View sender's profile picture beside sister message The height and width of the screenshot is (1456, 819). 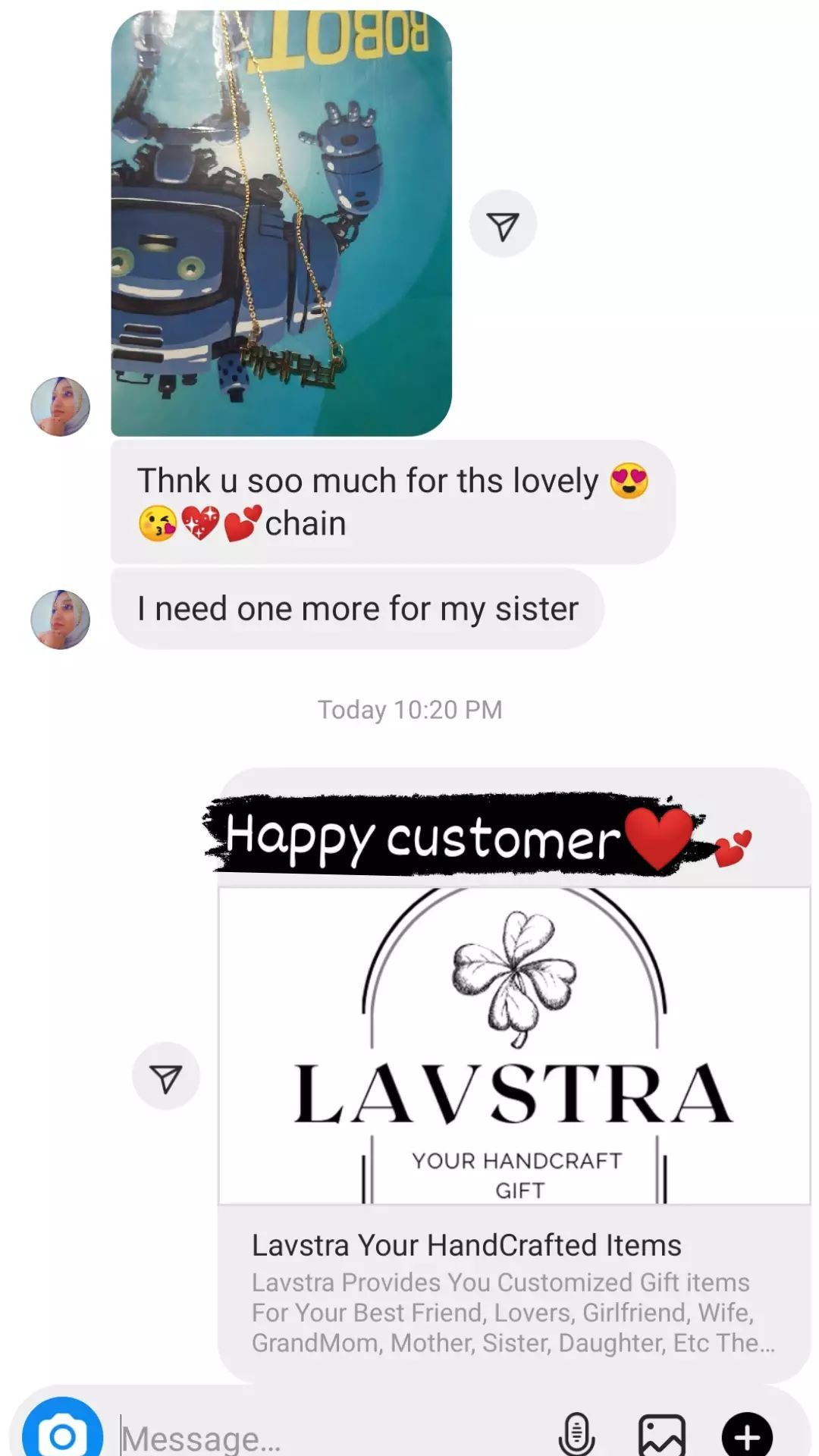click(60, 620)
